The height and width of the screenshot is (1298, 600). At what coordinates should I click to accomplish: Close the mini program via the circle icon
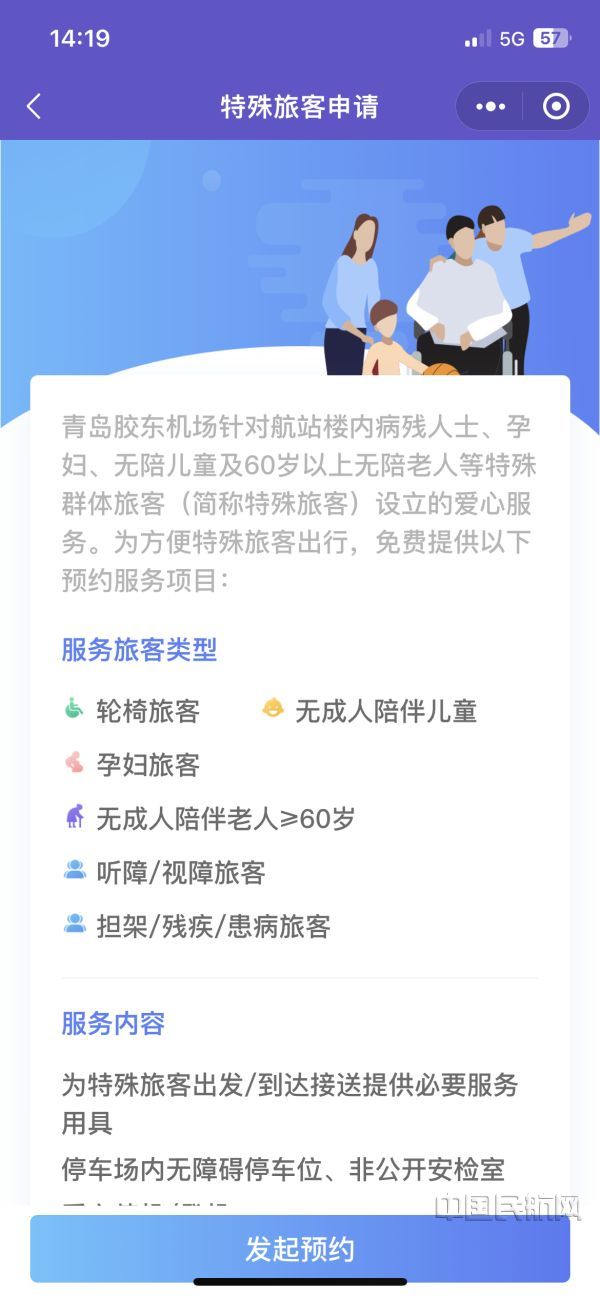556,107
